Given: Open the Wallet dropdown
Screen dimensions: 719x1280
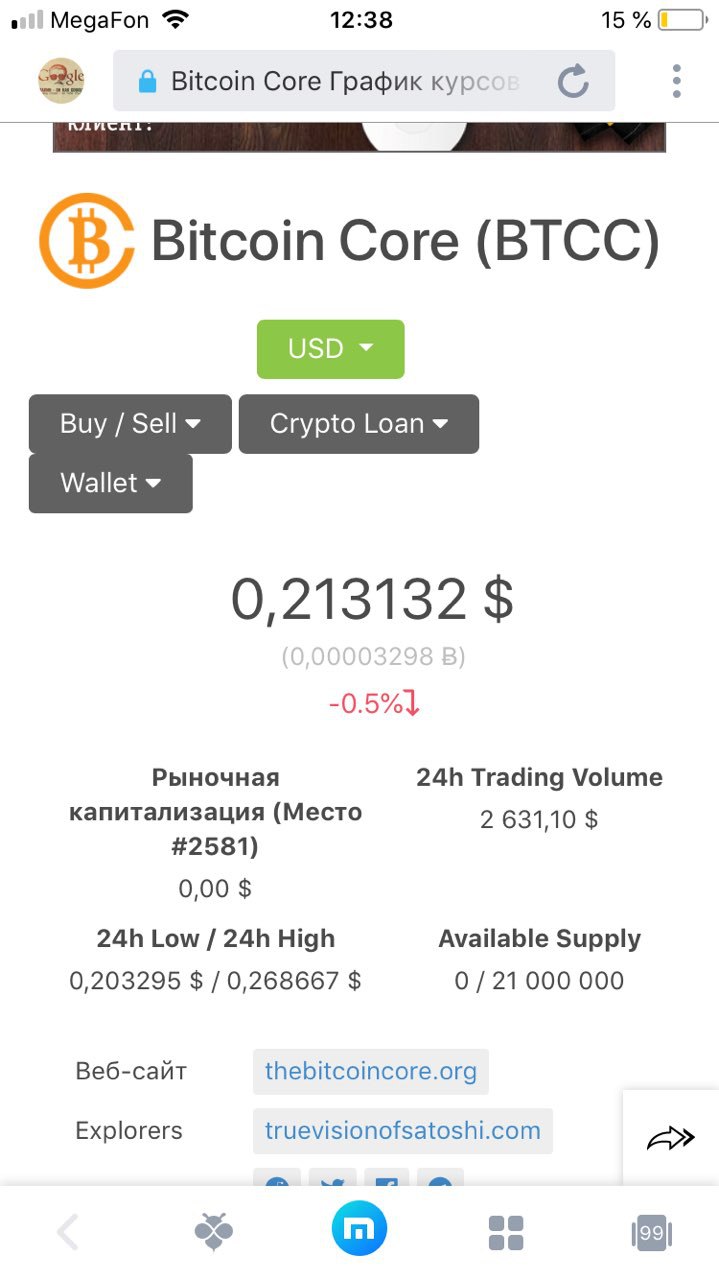Looking at the screenshot, I should (x=110, y=484).
